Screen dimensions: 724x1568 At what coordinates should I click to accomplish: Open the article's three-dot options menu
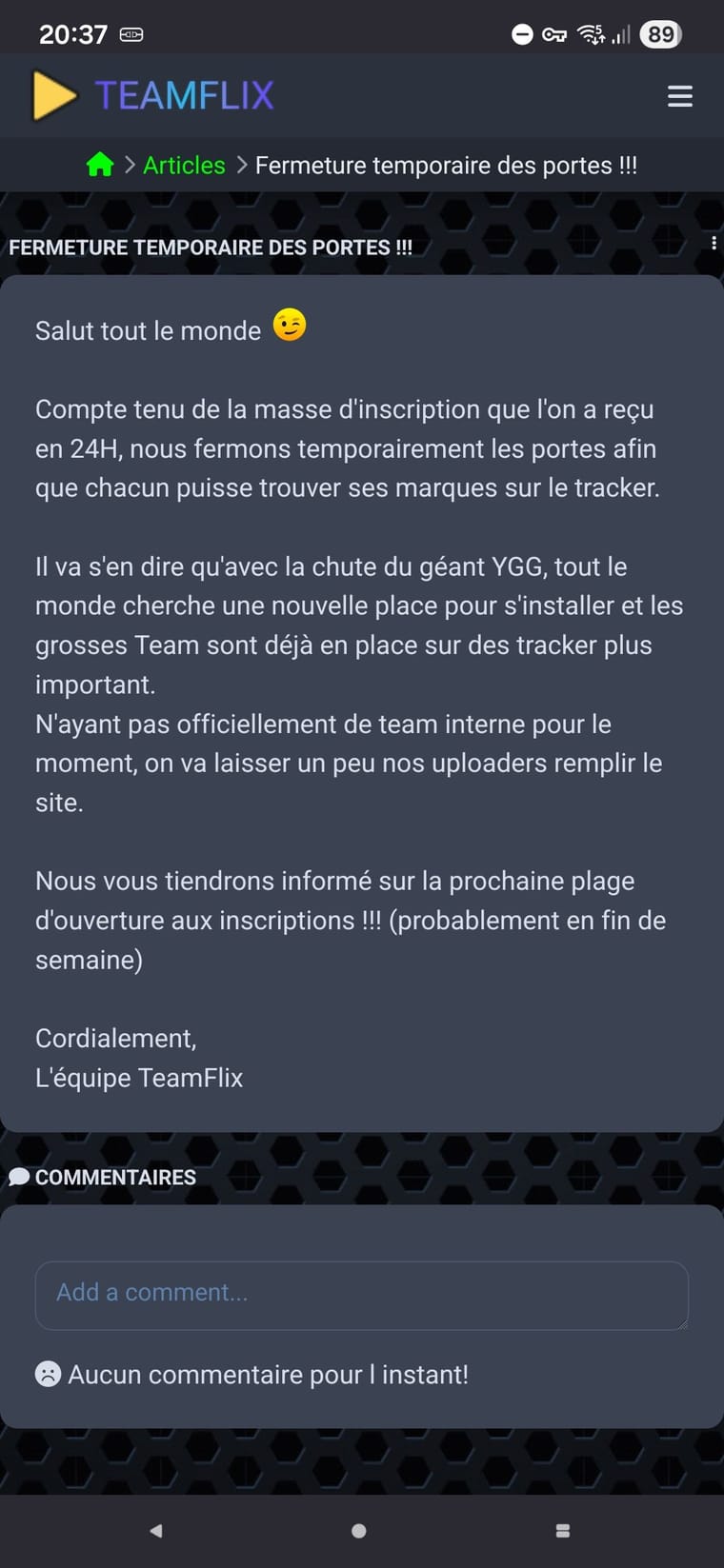point(714,244)
